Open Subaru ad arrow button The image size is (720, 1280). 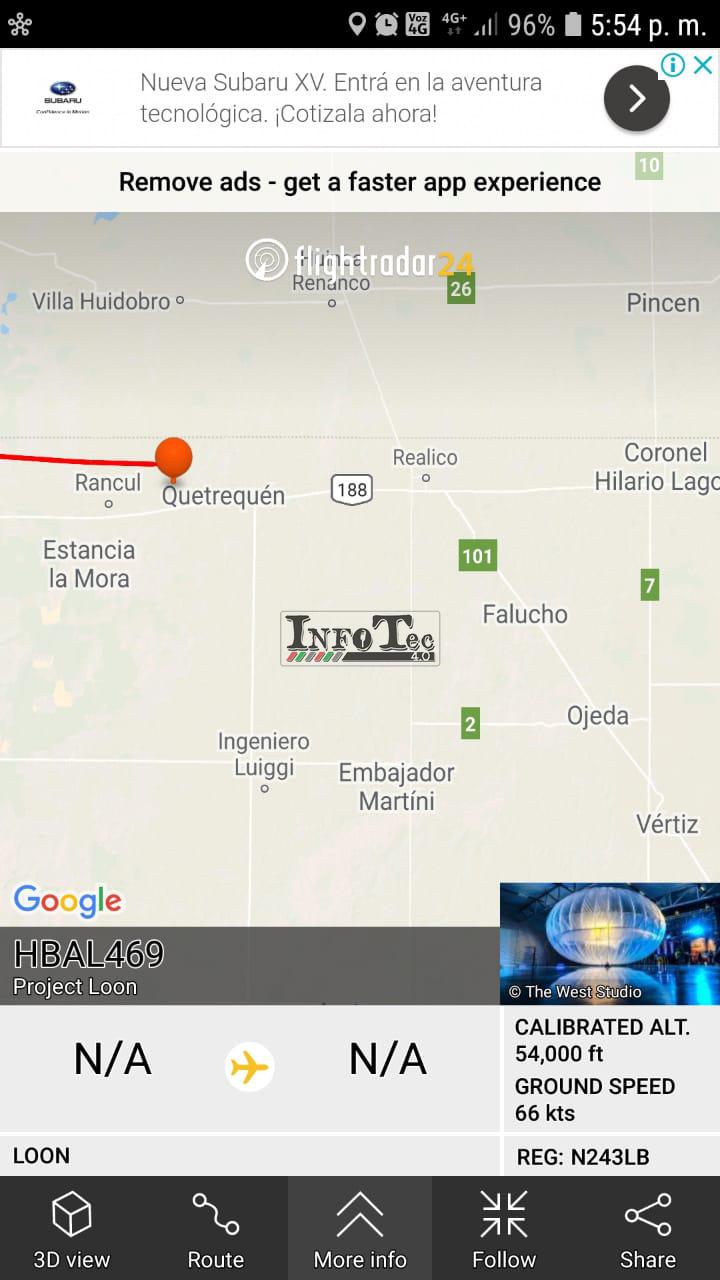pyautogui.click(x=637, y=98)
